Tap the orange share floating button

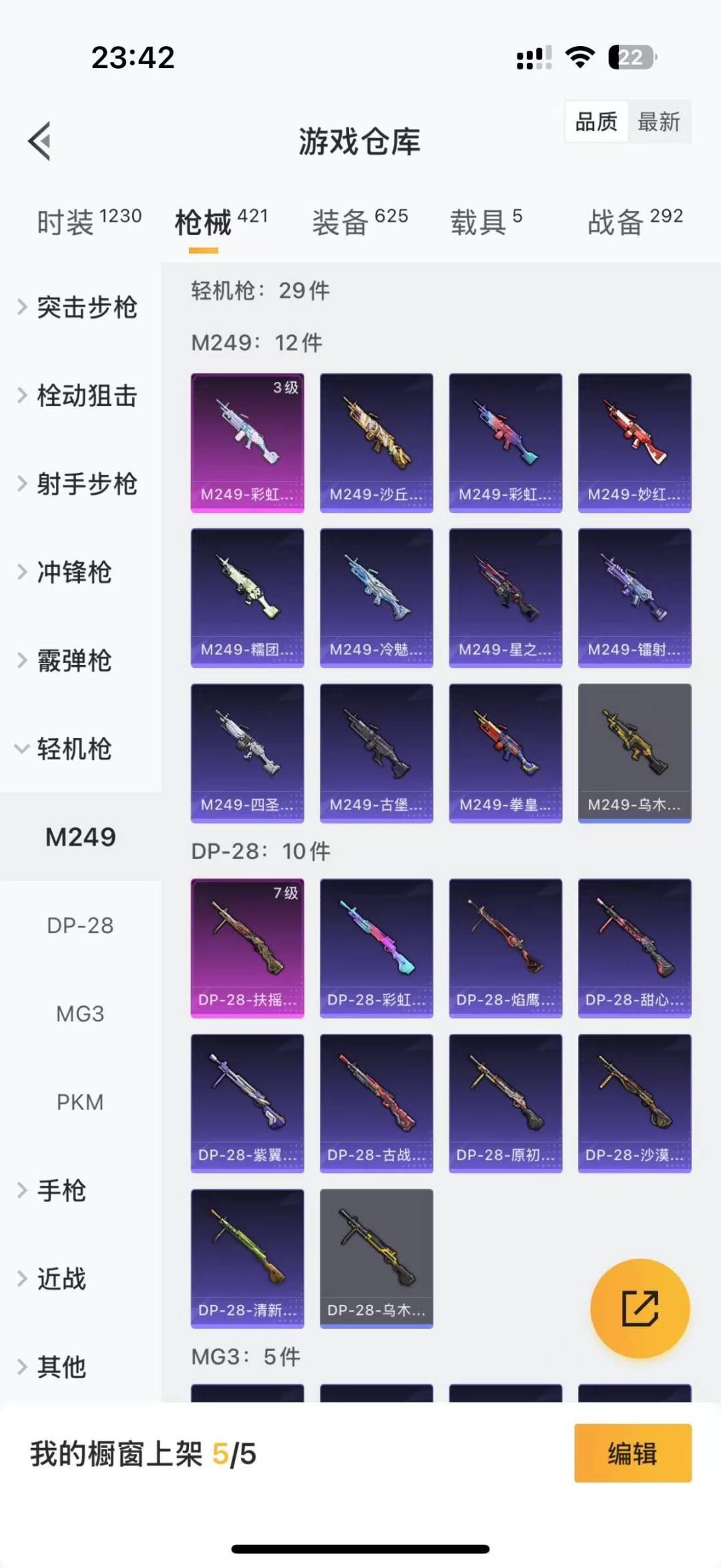click(x=640, y=1308)
